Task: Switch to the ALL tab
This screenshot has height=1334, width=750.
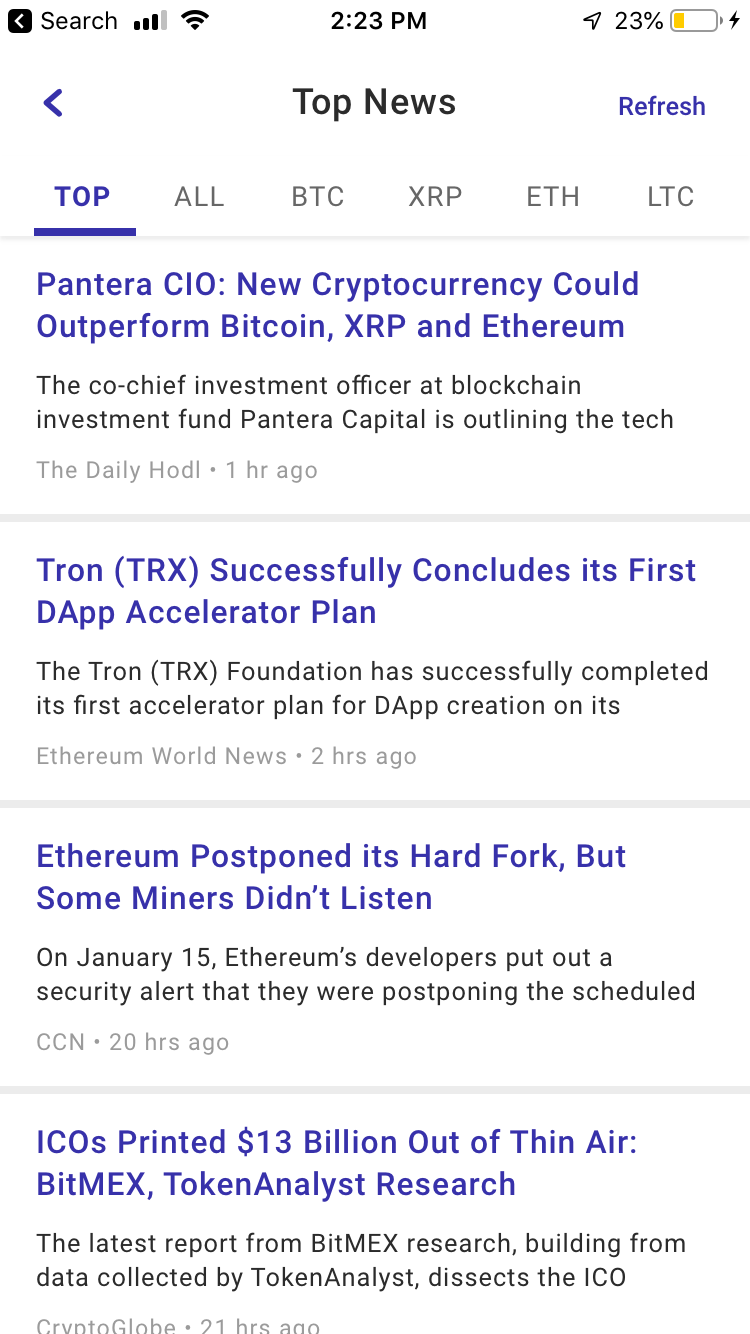Action: pos(199,197)
